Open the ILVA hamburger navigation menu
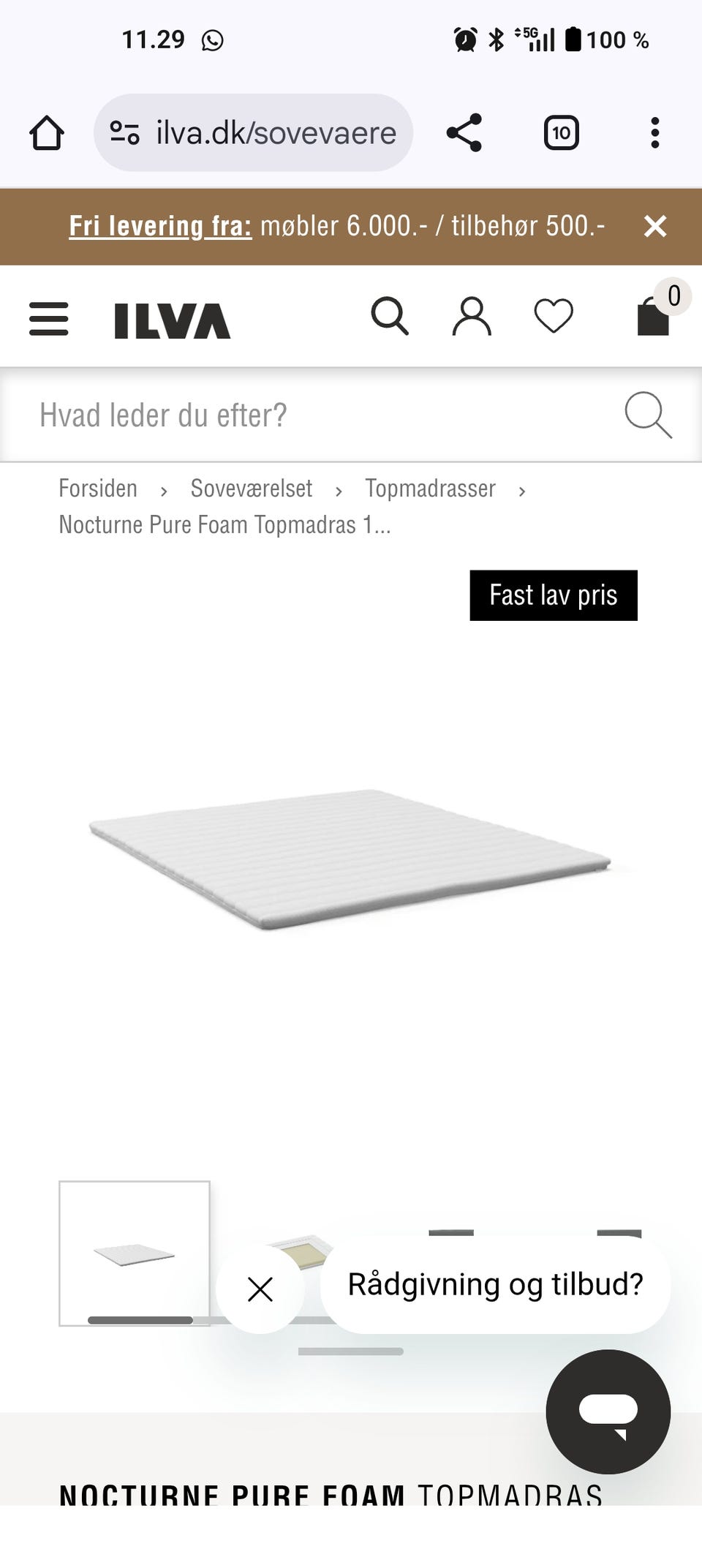This screenshot has height=1568, width=702. 48,320
